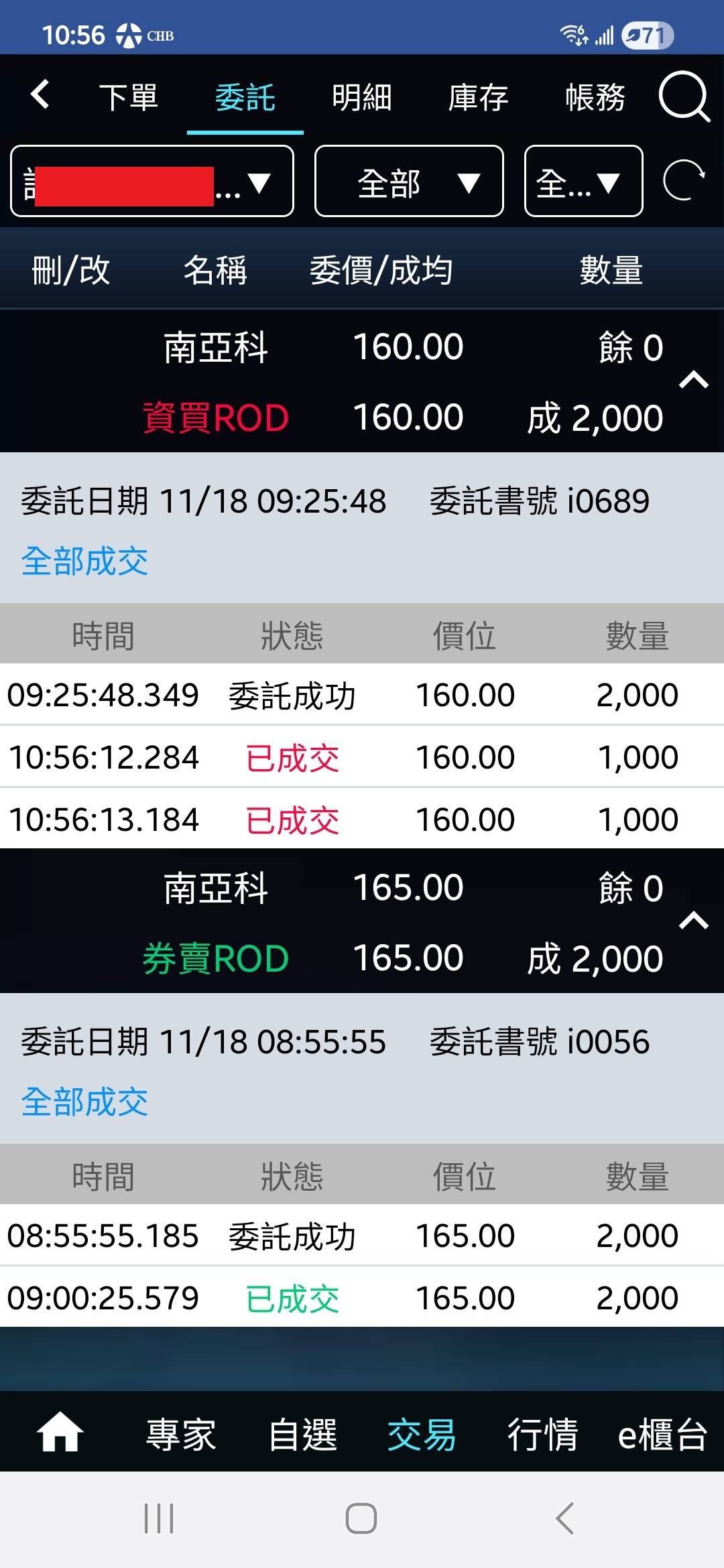Refresh the order list
724x1568 pixels.
click(x=683, y=181)
